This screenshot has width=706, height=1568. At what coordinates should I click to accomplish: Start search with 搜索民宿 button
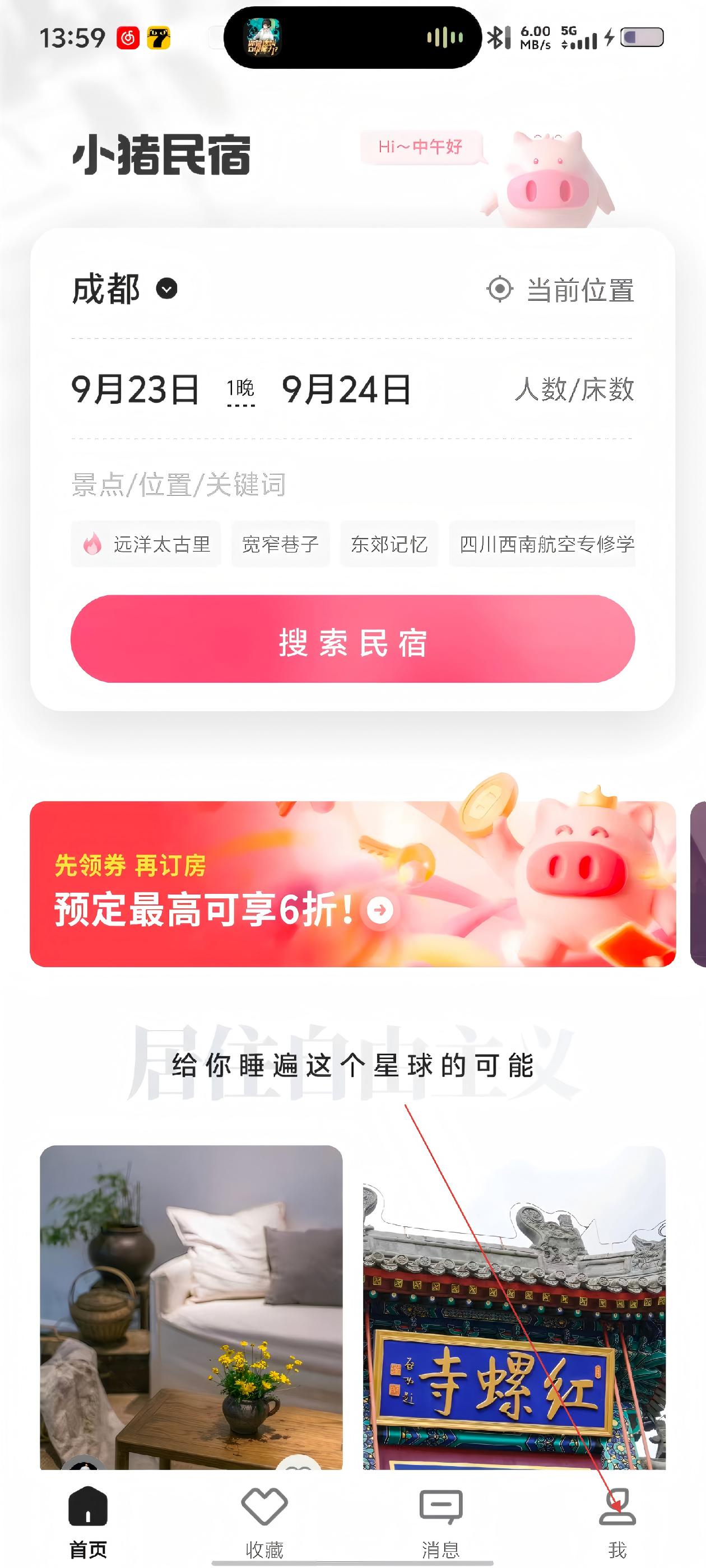[x=352, y=639]
